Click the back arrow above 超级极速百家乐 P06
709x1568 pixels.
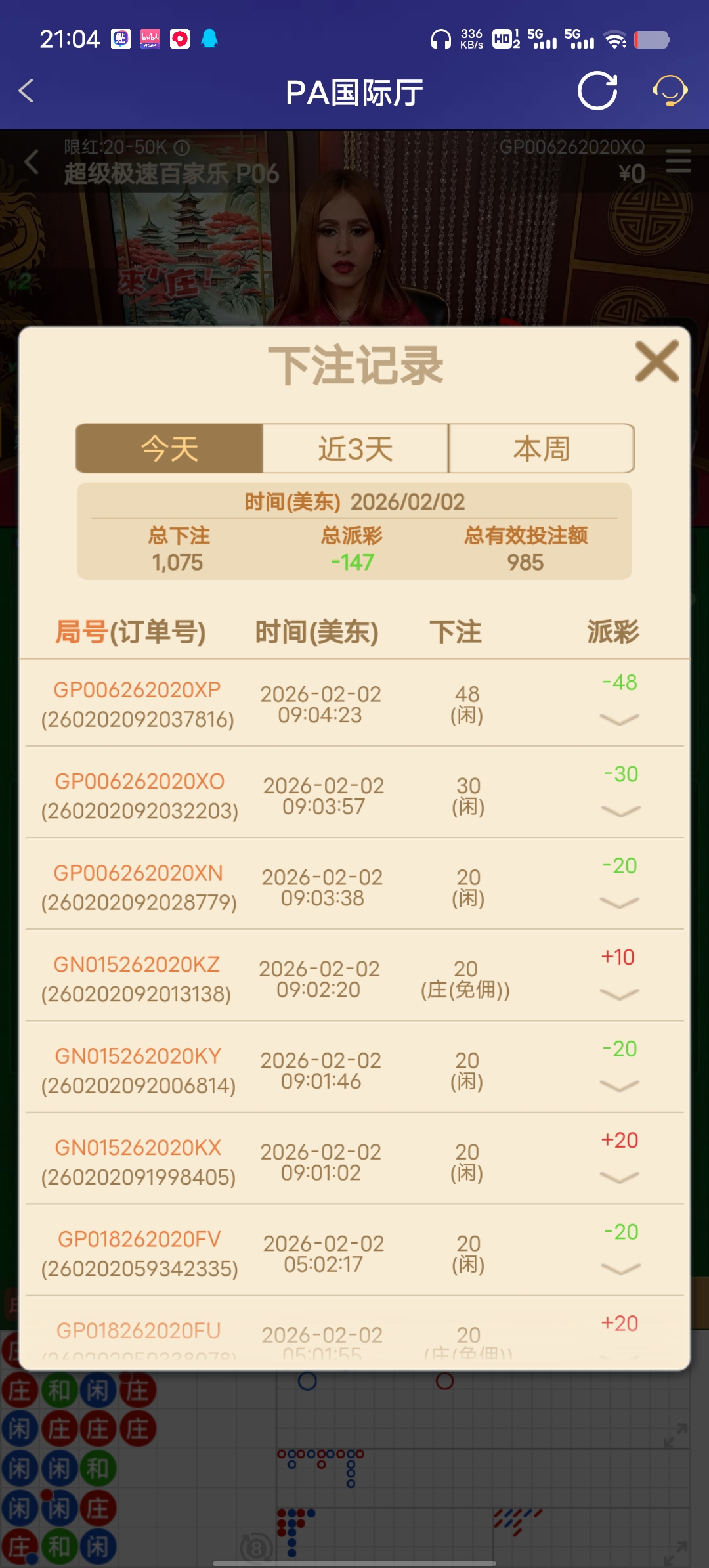[x=30, y=162]
